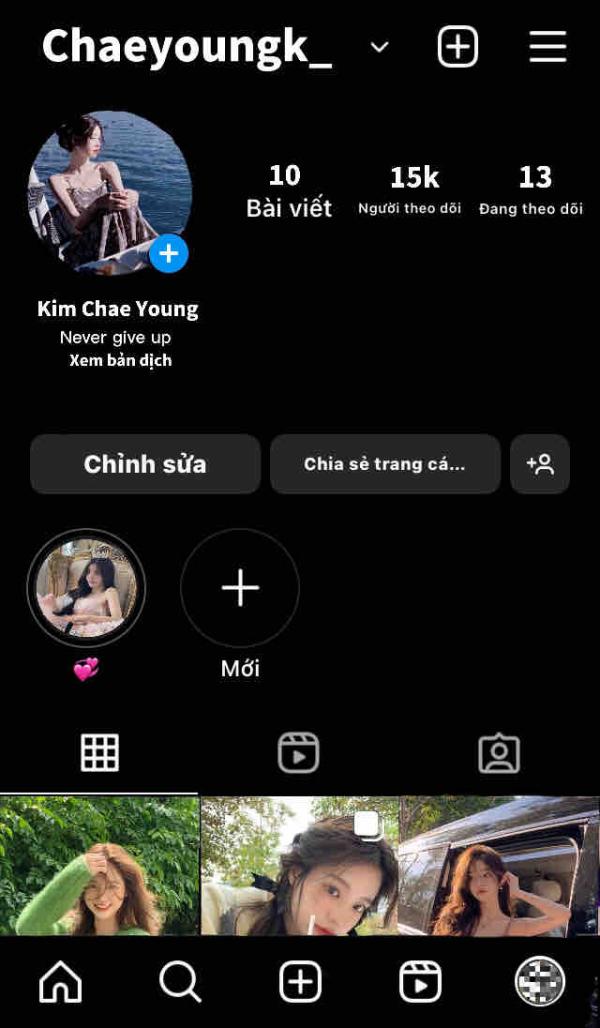Tap Chia sẻ trang cá nhân button

point(385,464)
